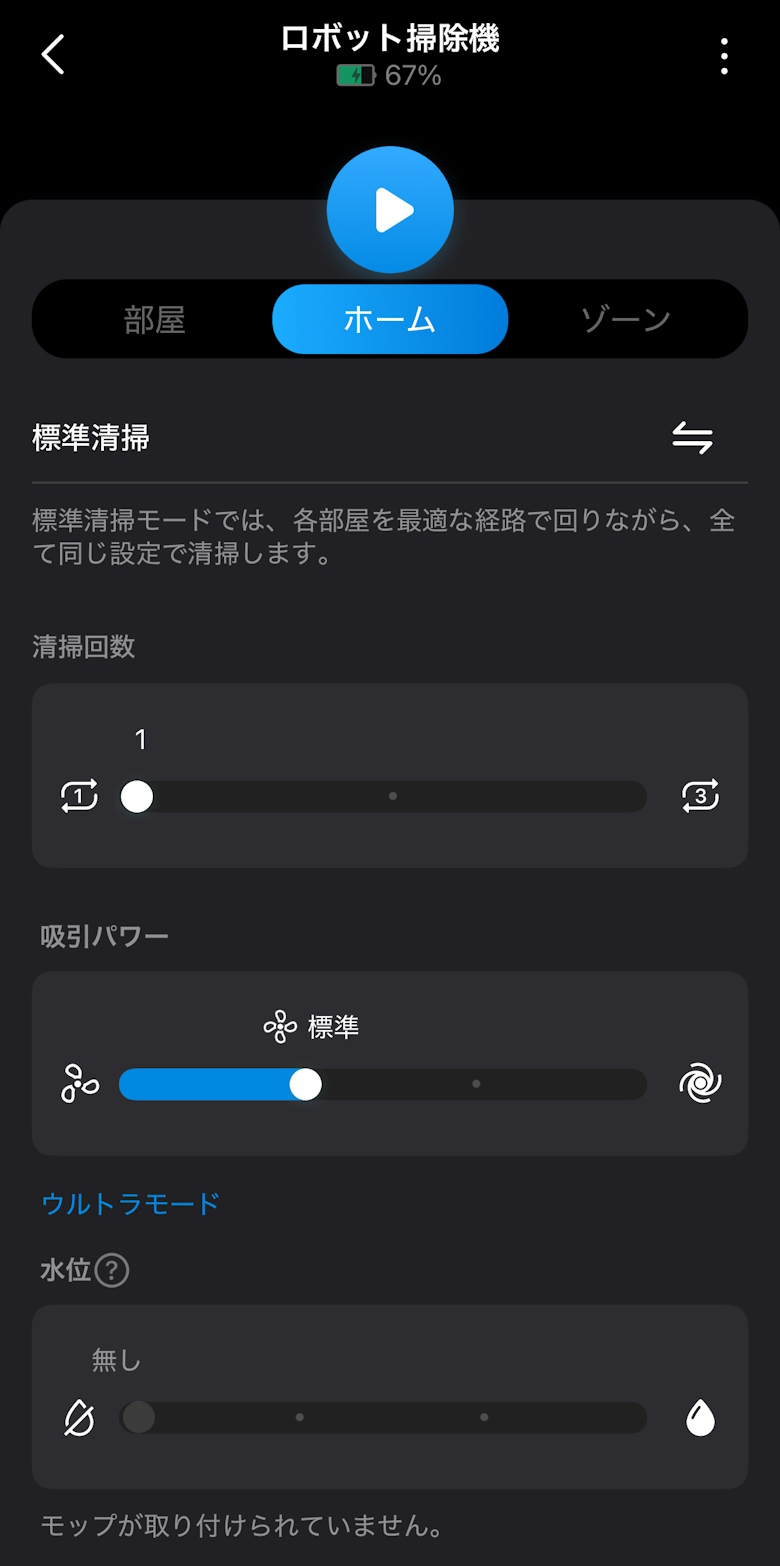Raise 吸引パワー slider to the next level
This screenshot has height=1566, width=780.
click(x=476, y=1084)
